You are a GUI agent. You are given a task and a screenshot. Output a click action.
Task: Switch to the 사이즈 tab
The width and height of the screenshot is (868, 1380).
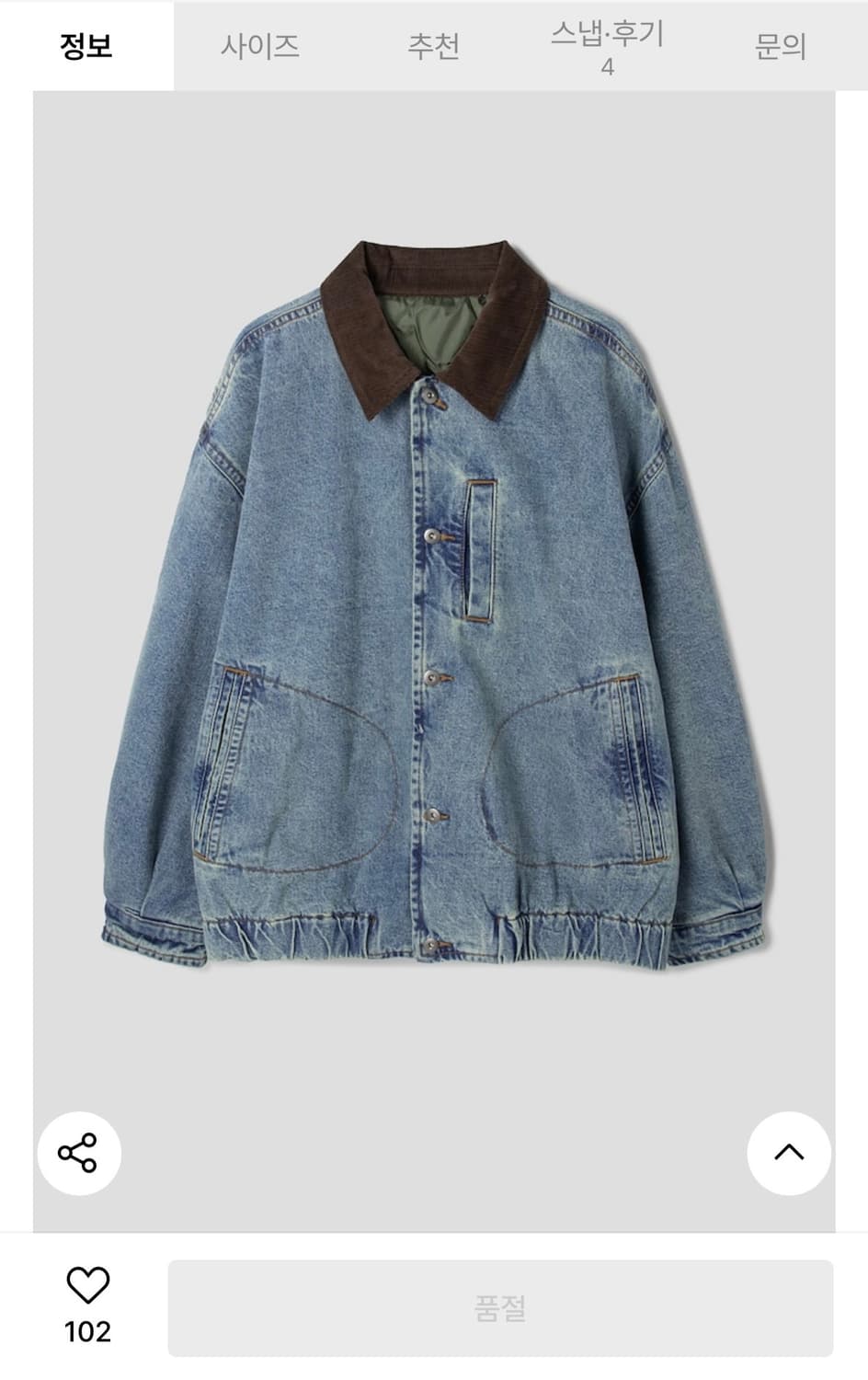click(x=260, y=46)
